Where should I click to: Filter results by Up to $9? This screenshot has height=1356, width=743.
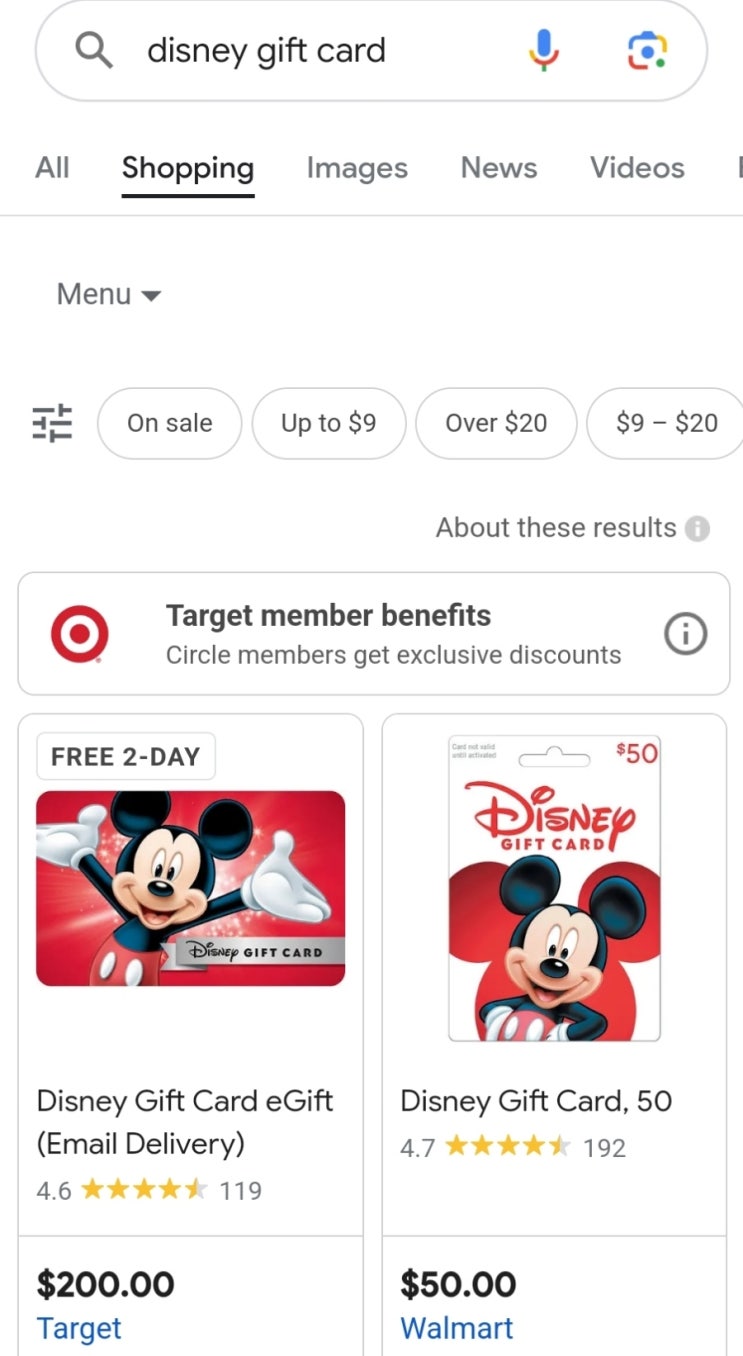pos(328,423)
